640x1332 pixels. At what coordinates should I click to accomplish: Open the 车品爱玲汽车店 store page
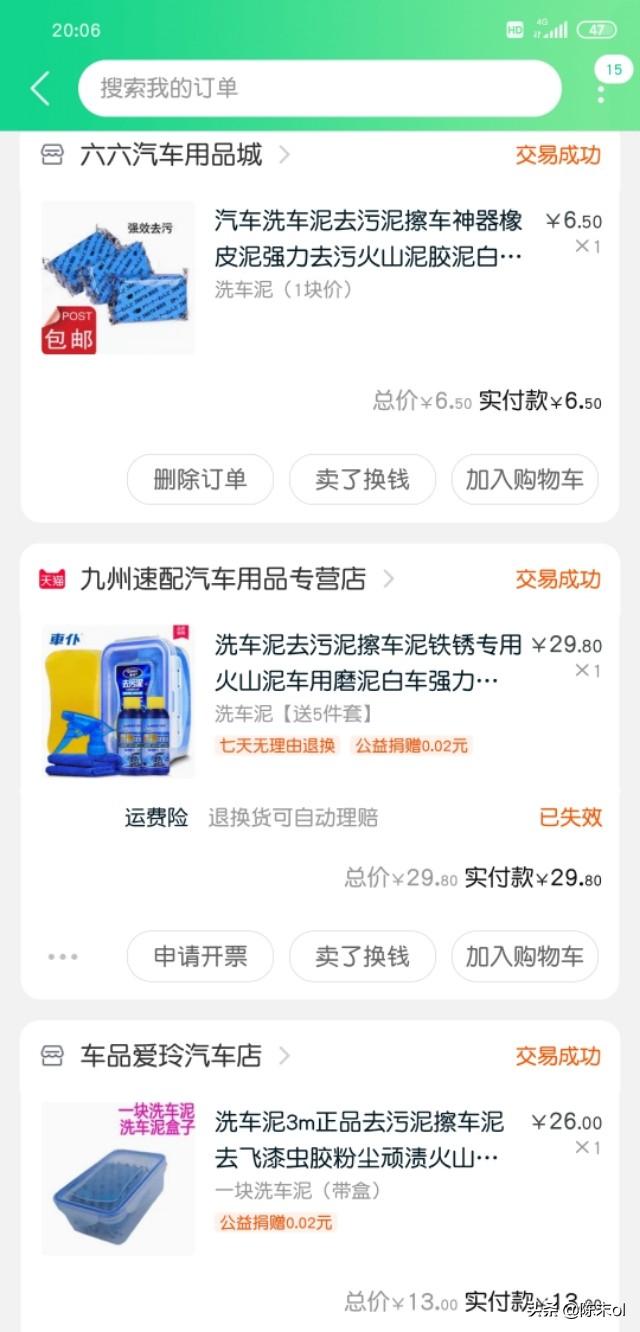coord(170,1055)
